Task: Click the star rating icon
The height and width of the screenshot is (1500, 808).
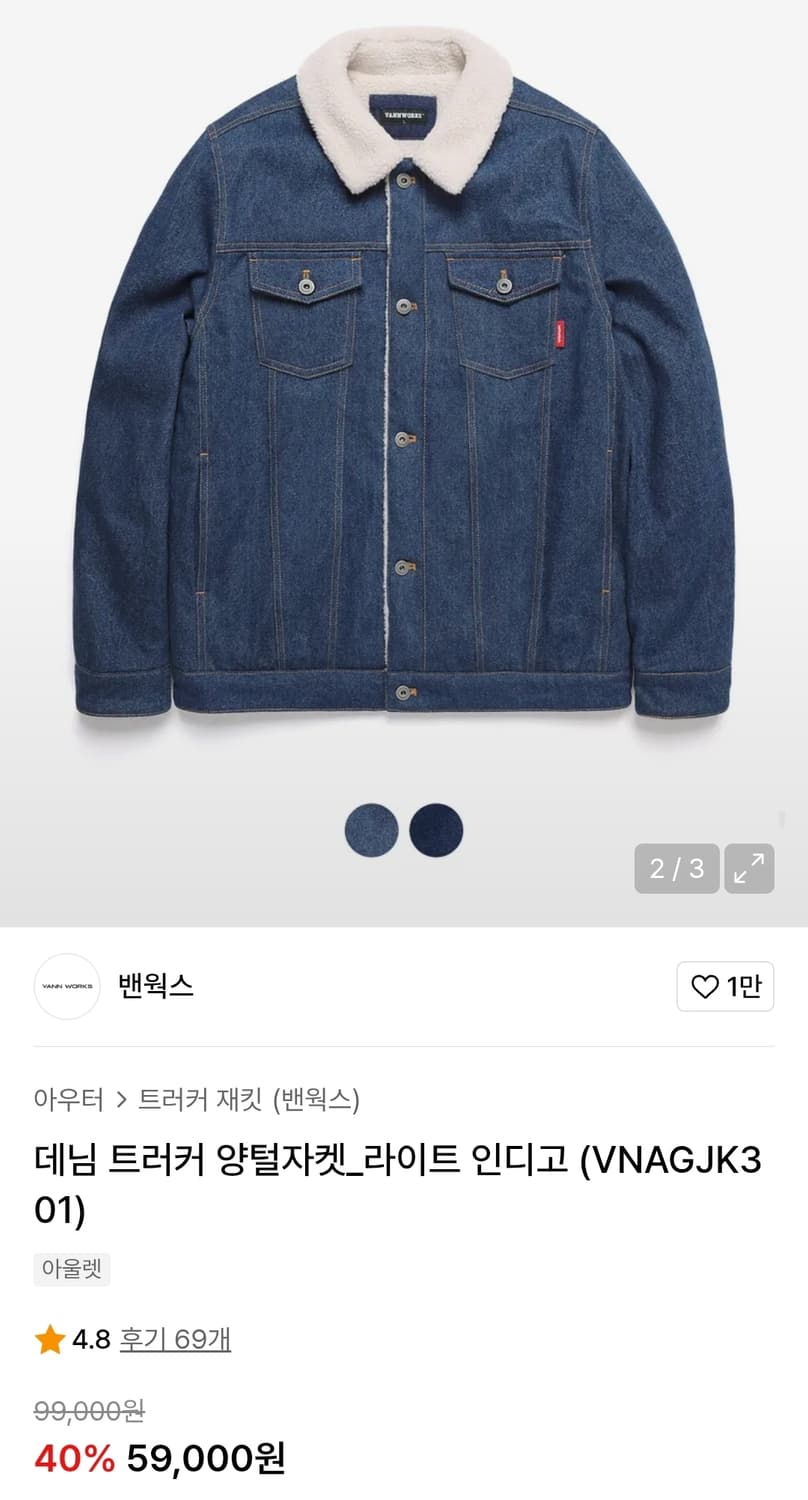Action: click(47, 1340)
